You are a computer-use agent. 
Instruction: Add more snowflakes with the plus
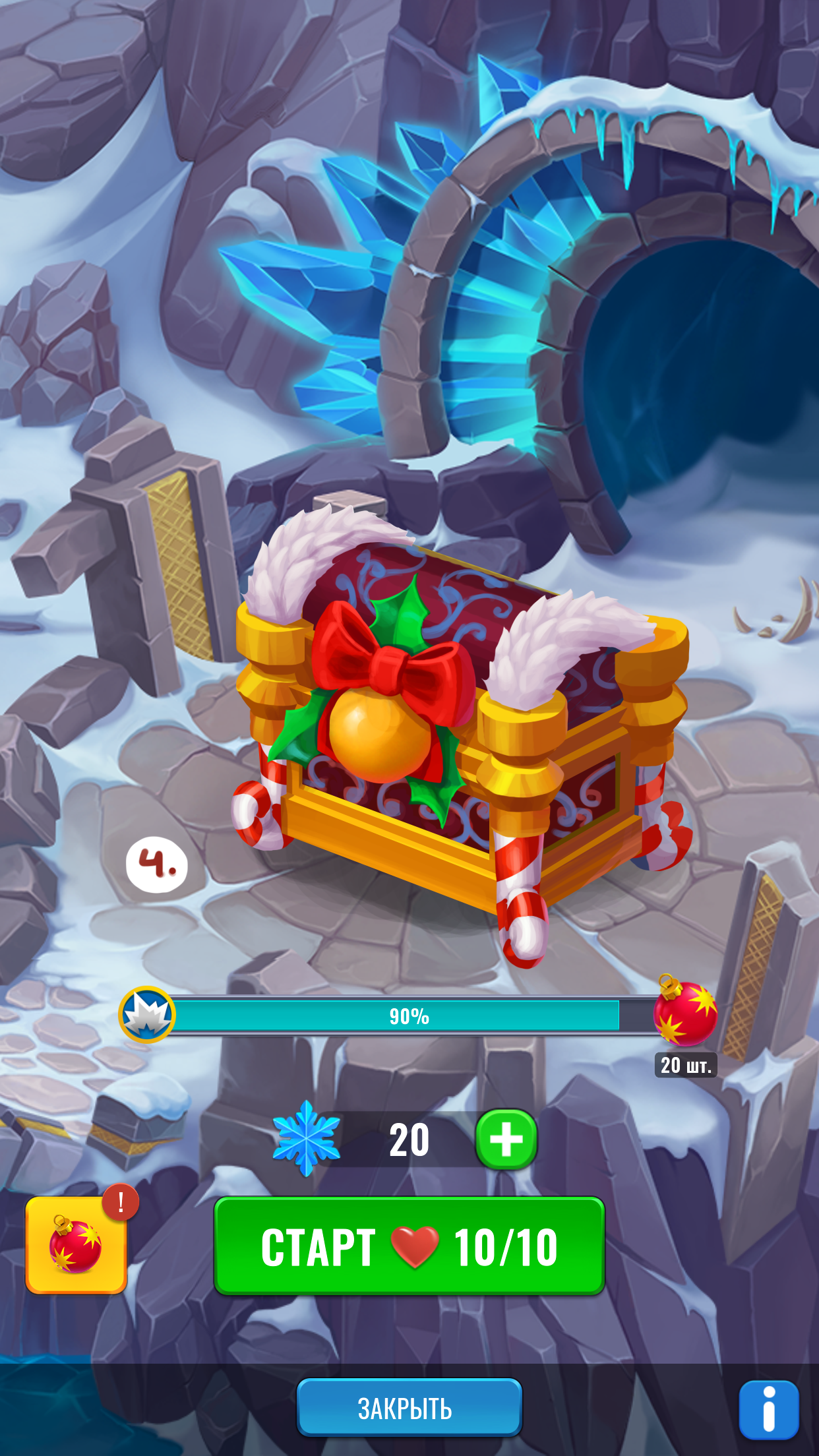coord(506,1139)
